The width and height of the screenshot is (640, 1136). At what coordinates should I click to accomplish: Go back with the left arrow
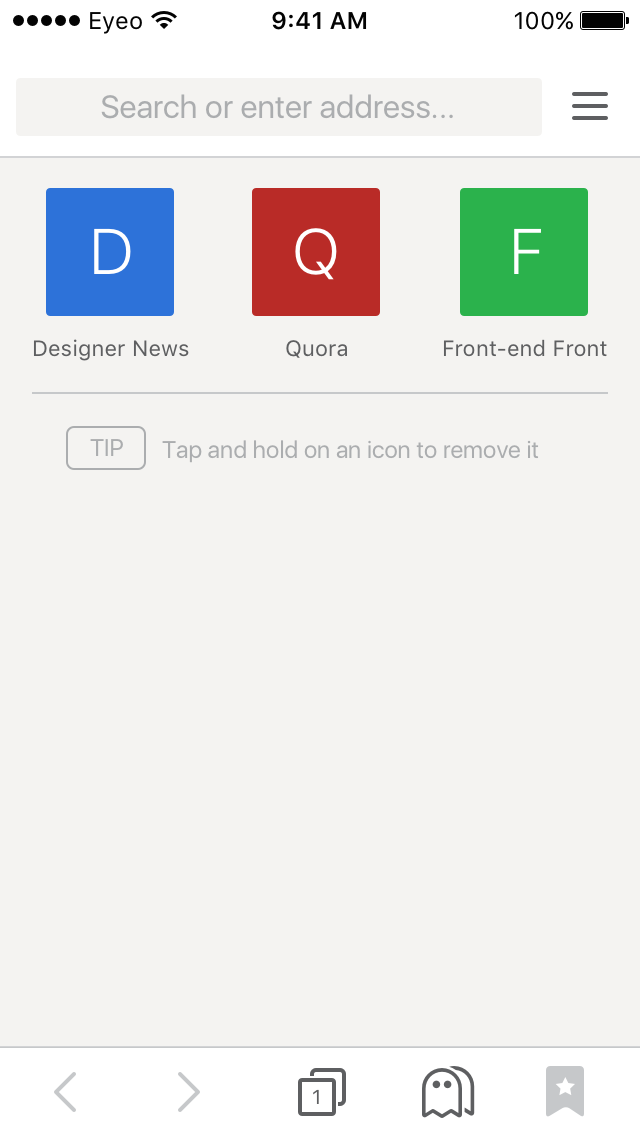pyautogui.click(x=65, y=1092)
